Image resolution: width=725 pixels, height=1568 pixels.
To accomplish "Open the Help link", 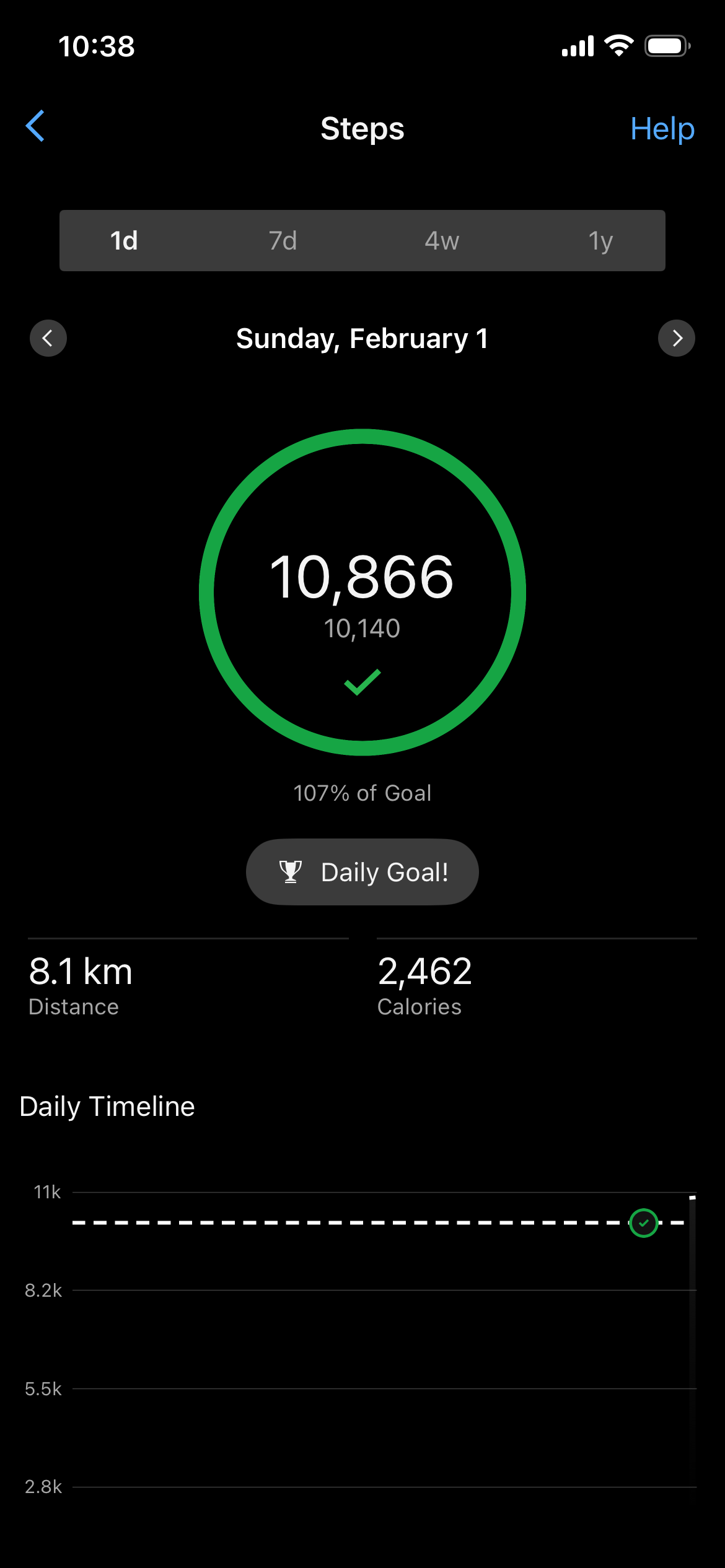I will point(662,129).
